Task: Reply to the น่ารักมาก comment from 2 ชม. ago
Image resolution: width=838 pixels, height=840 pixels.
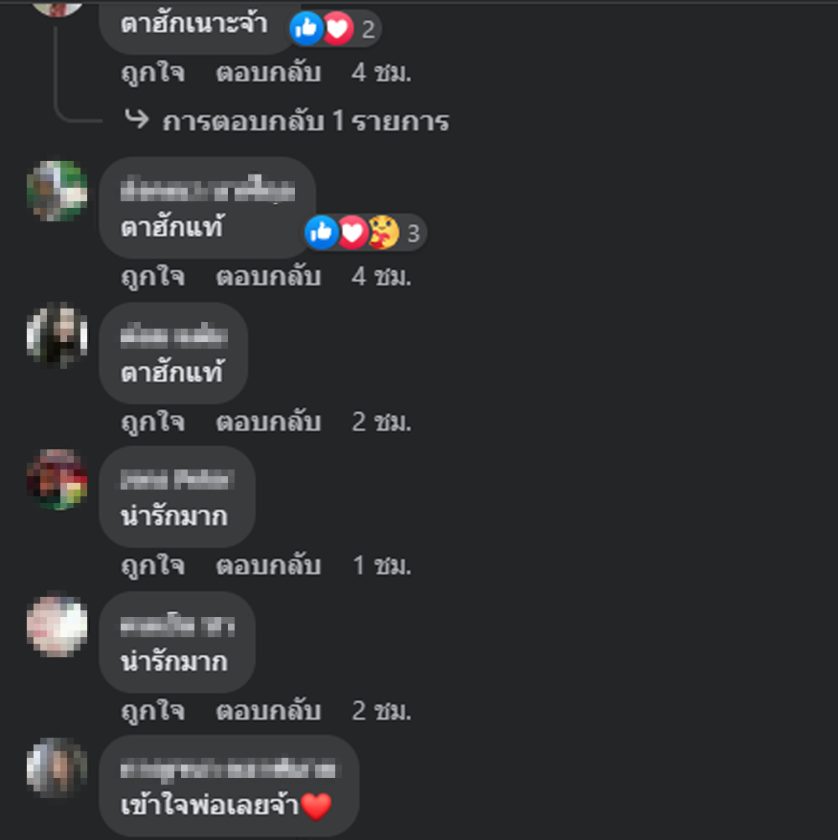Action: 268,711
